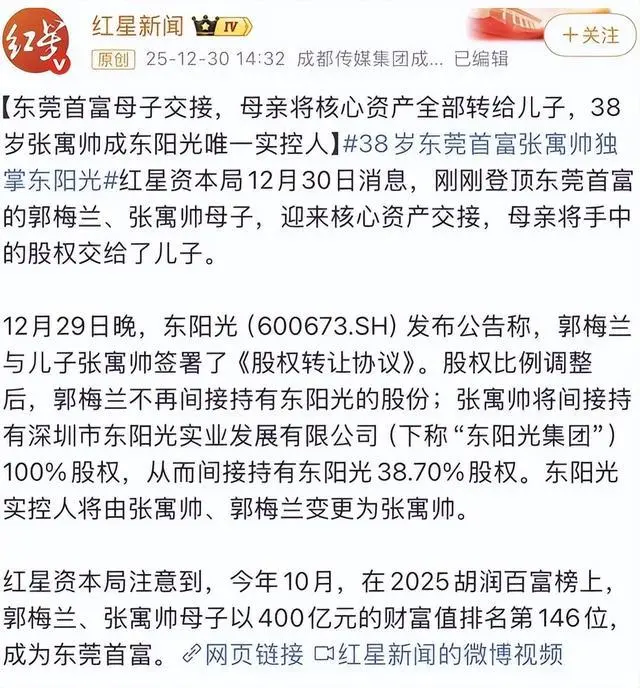640x688 pixels.
Task: Play 红星新闻的微博视频 video link
Action: (439, 655)
